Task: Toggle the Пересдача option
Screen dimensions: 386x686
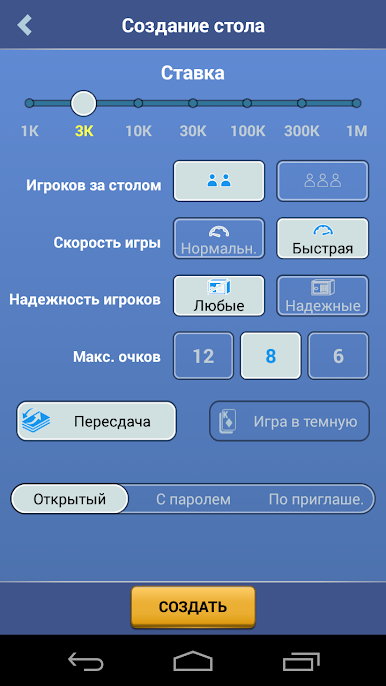Action: 96,421
